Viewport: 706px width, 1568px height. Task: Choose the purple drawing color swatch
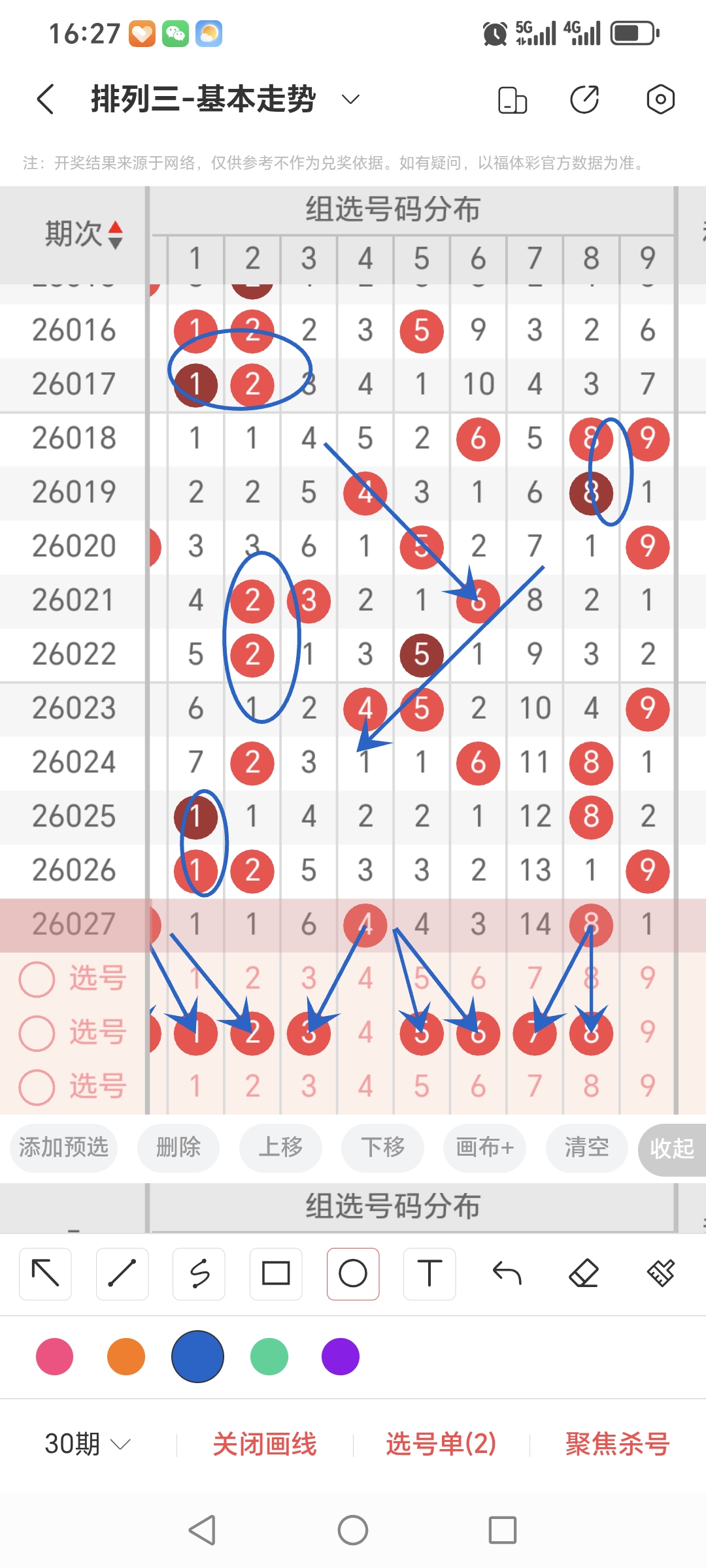pos(339,1356)
